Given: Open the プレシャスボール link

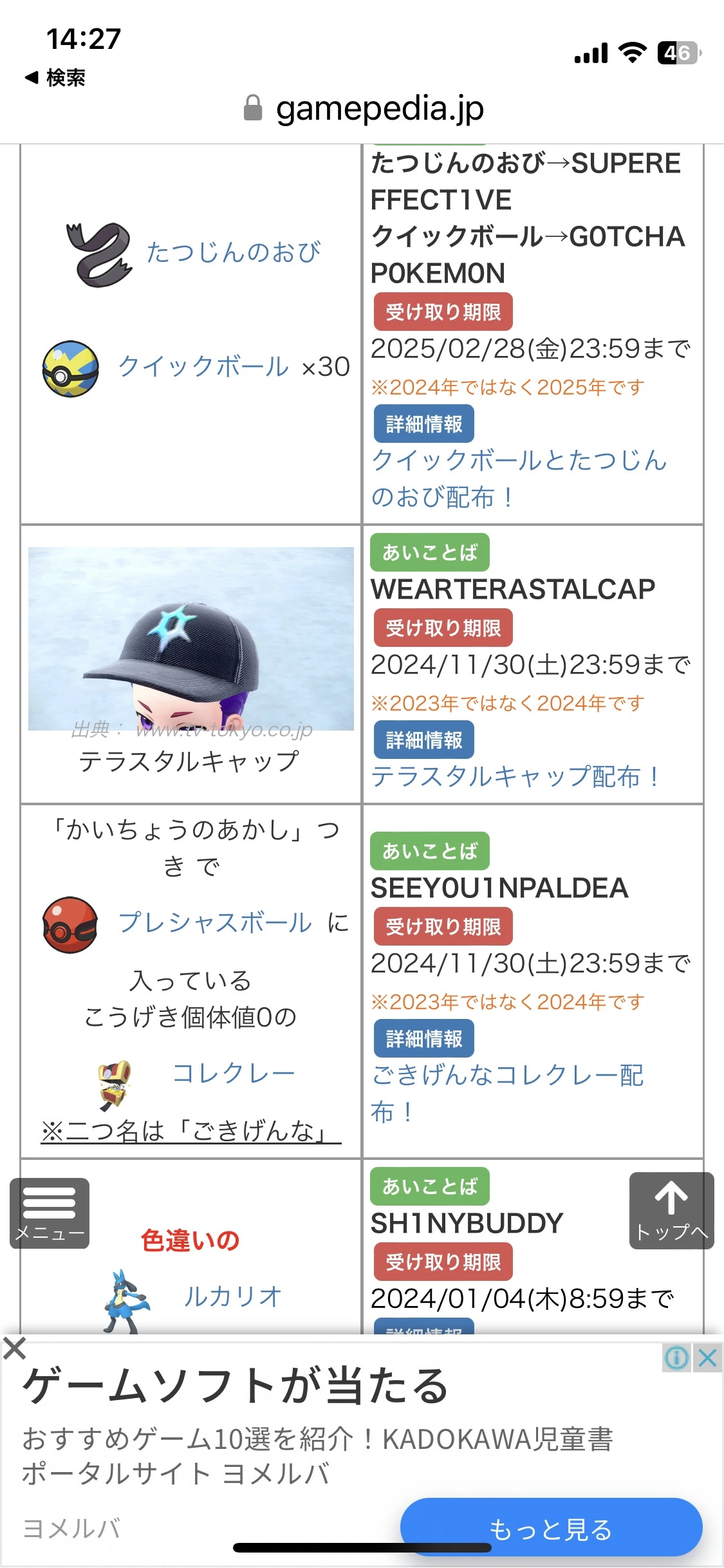Looking at the screenshot, I should click(x=215, y=922).
